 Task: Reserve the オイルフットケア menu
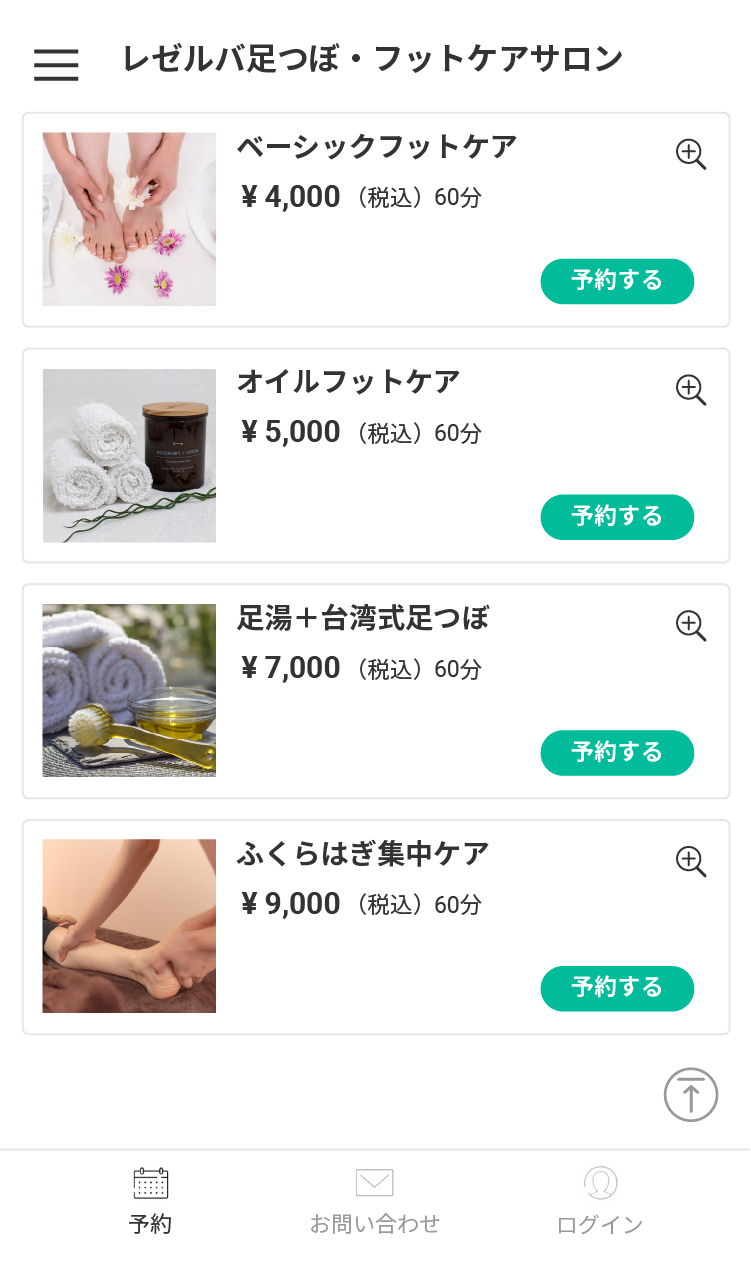tap(617, 517)
